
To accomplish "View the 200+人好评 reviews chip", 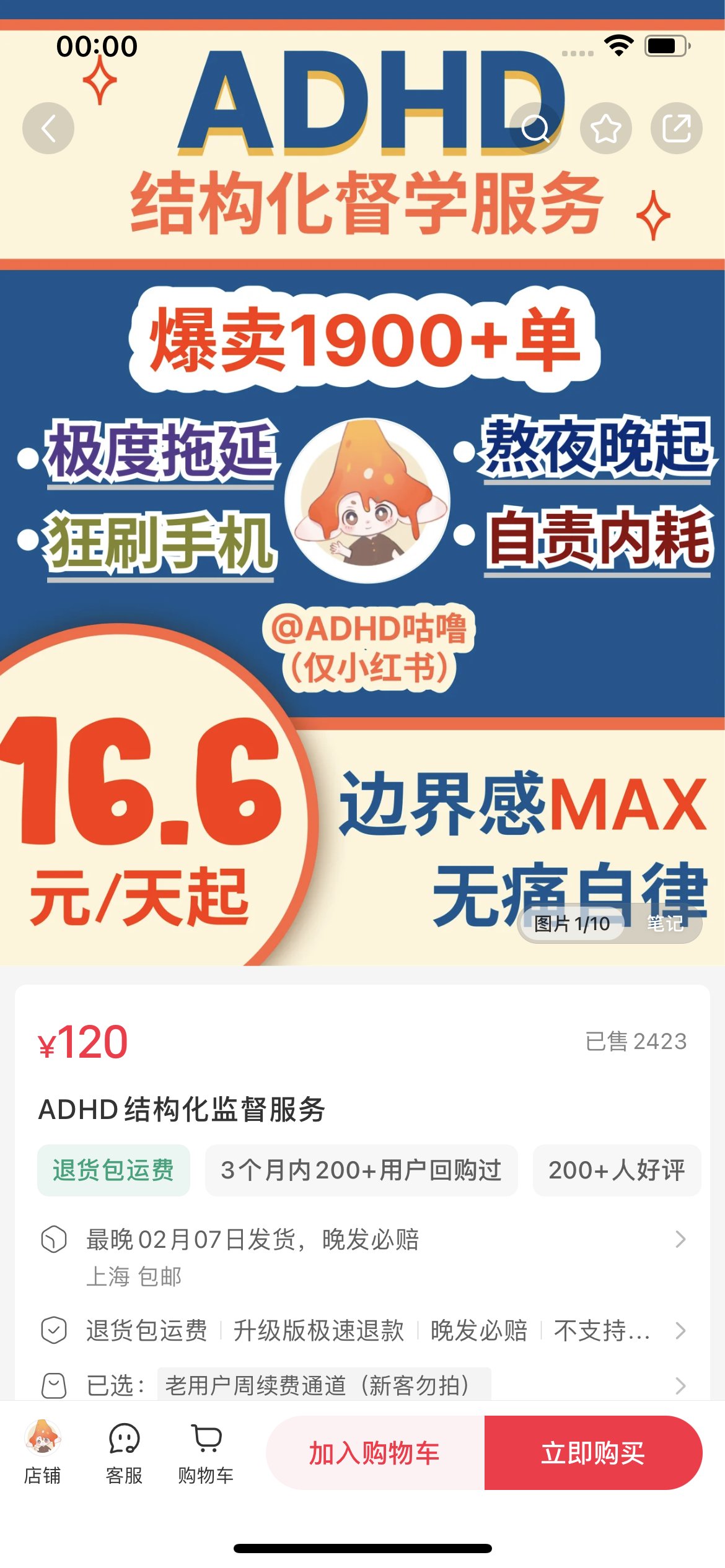I will 617,1170.
